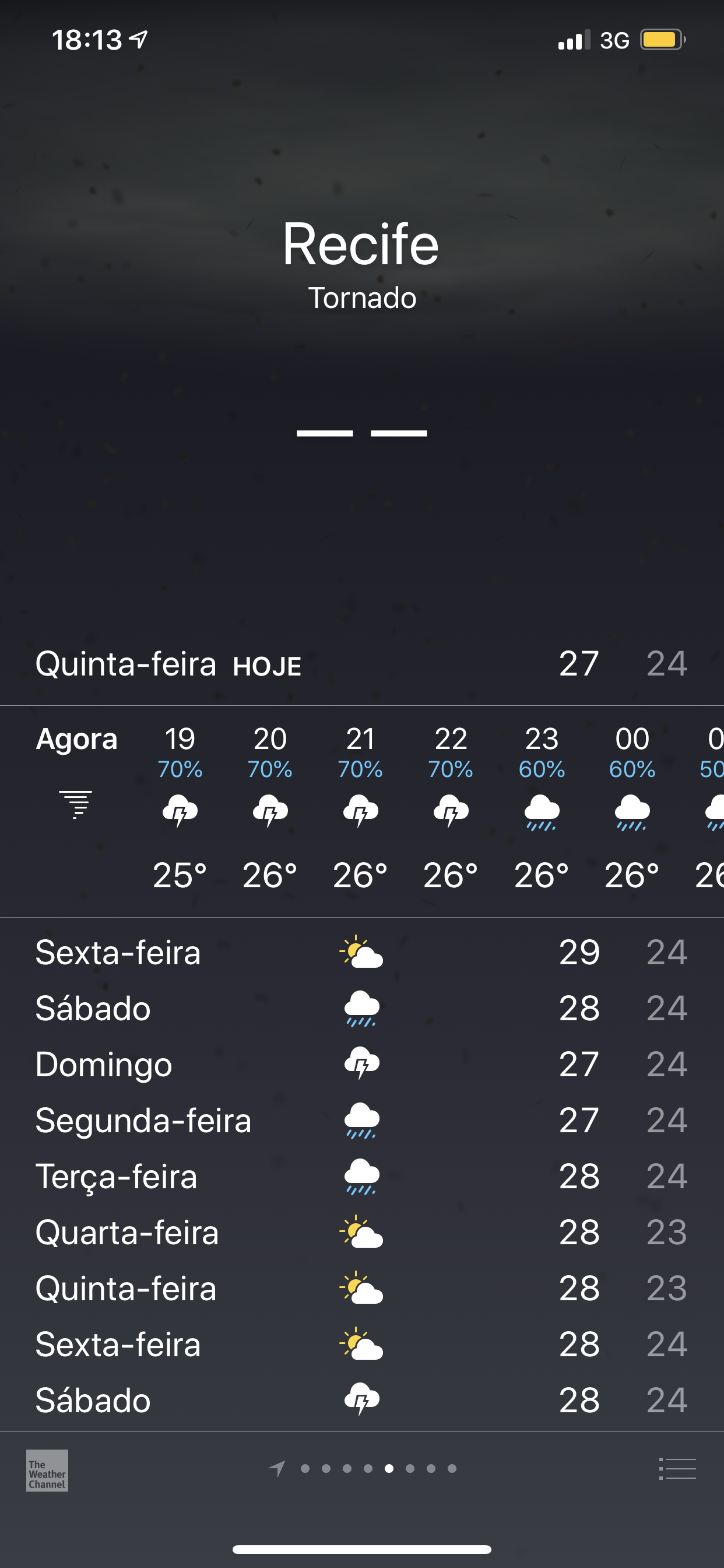Tap the page indicator dots
Viewport: 724px width, 1568px height.
(363, 1469)
